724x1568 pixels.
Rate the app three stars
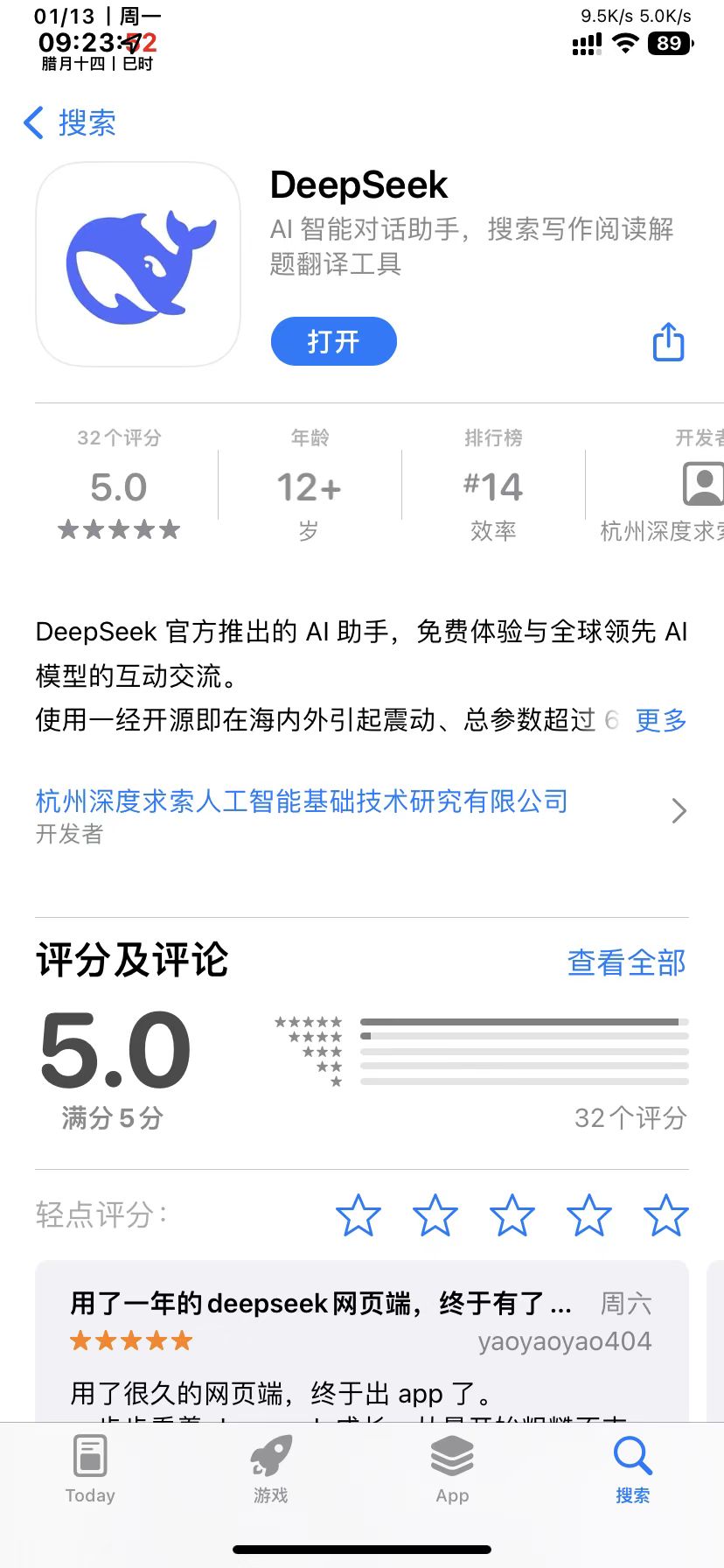pos(512,1215)
